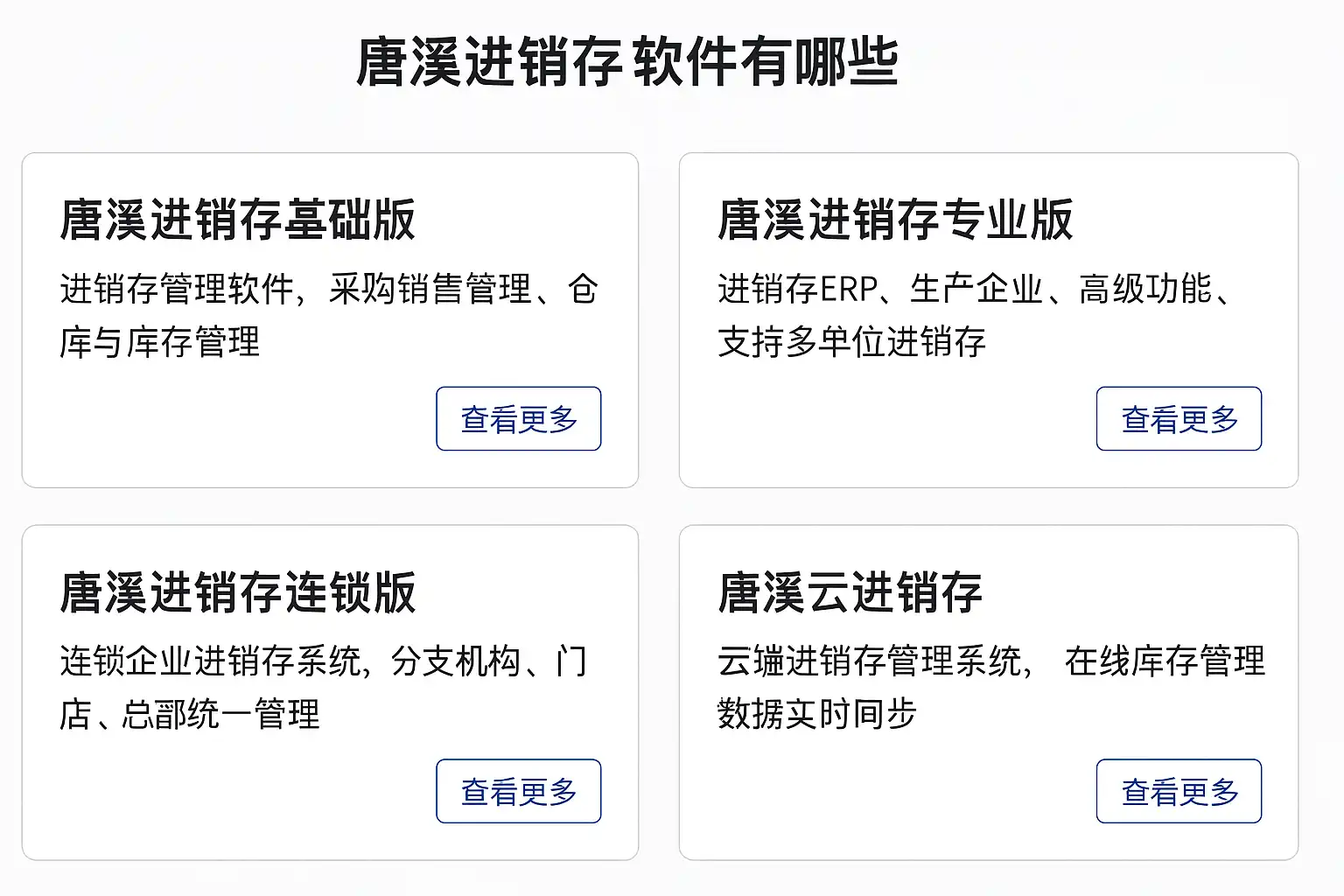The height and width of the screenshot is (896, 1344).
Task: Open the 唐溪进销存连锁版 card
Action: coord(237,592)
